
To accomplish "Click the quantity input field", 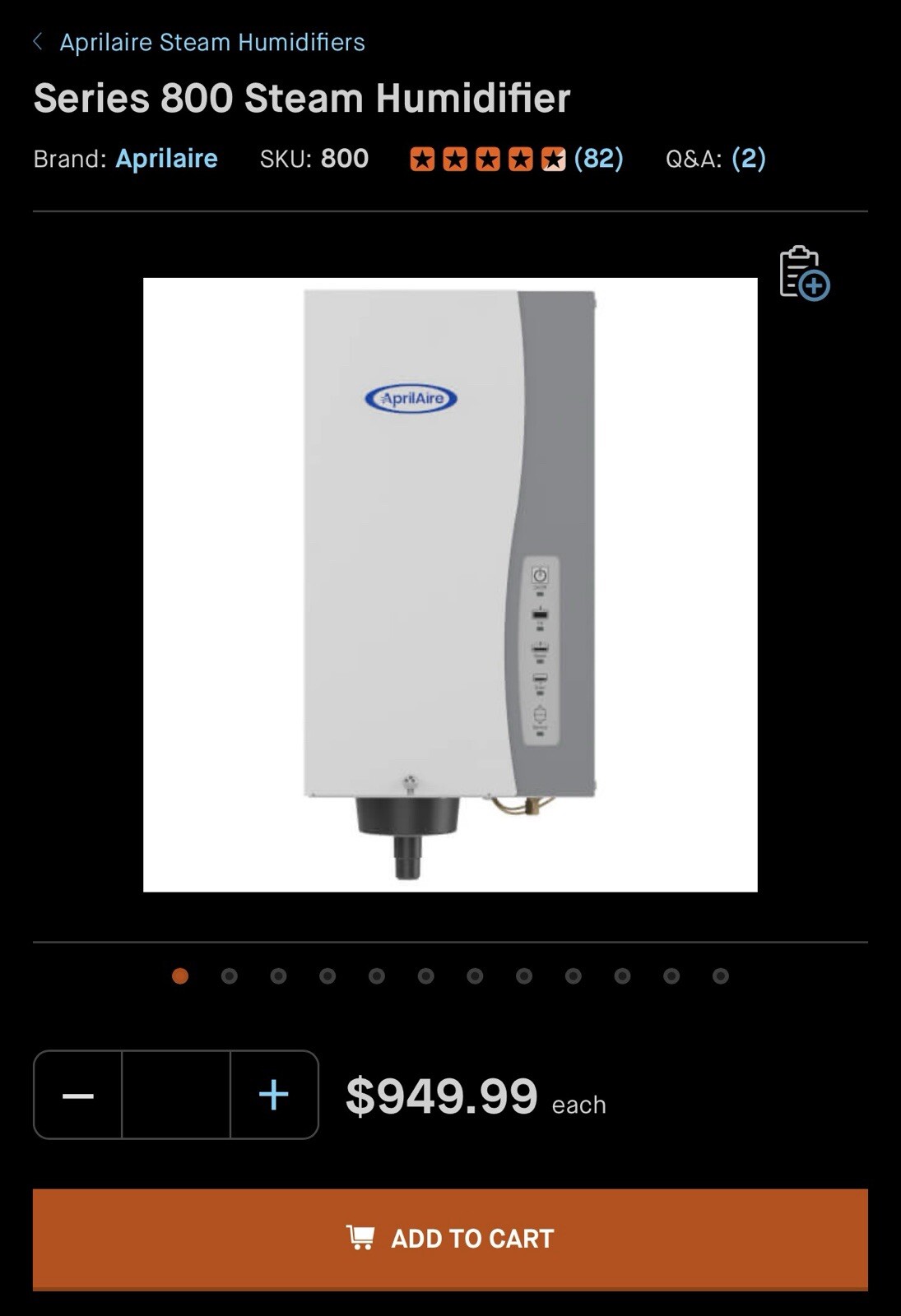I will [x=174, y=1093].
